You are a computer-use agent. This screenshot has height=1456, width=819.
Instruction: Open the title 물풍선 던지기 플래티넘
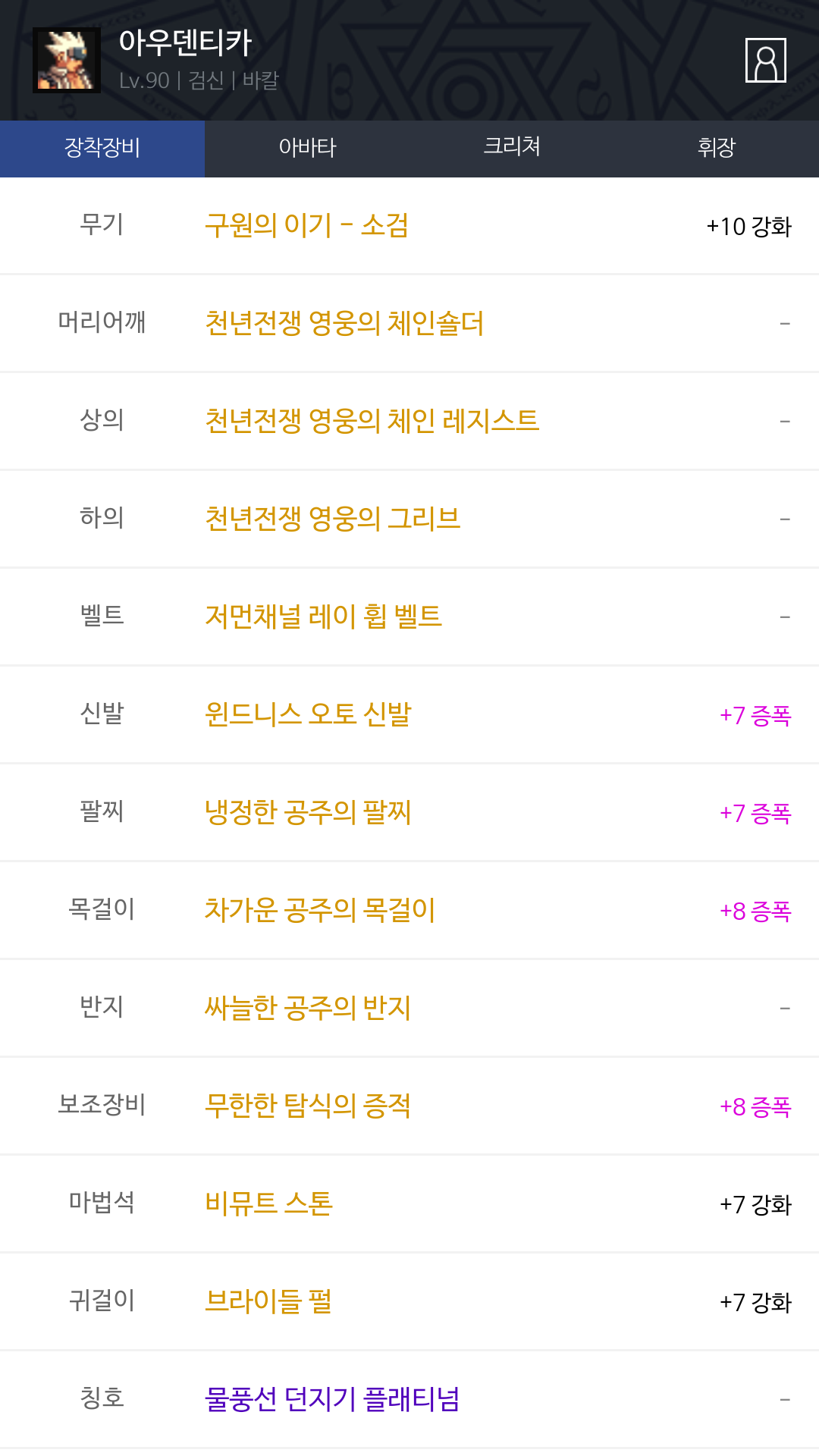pos(332,1400)
